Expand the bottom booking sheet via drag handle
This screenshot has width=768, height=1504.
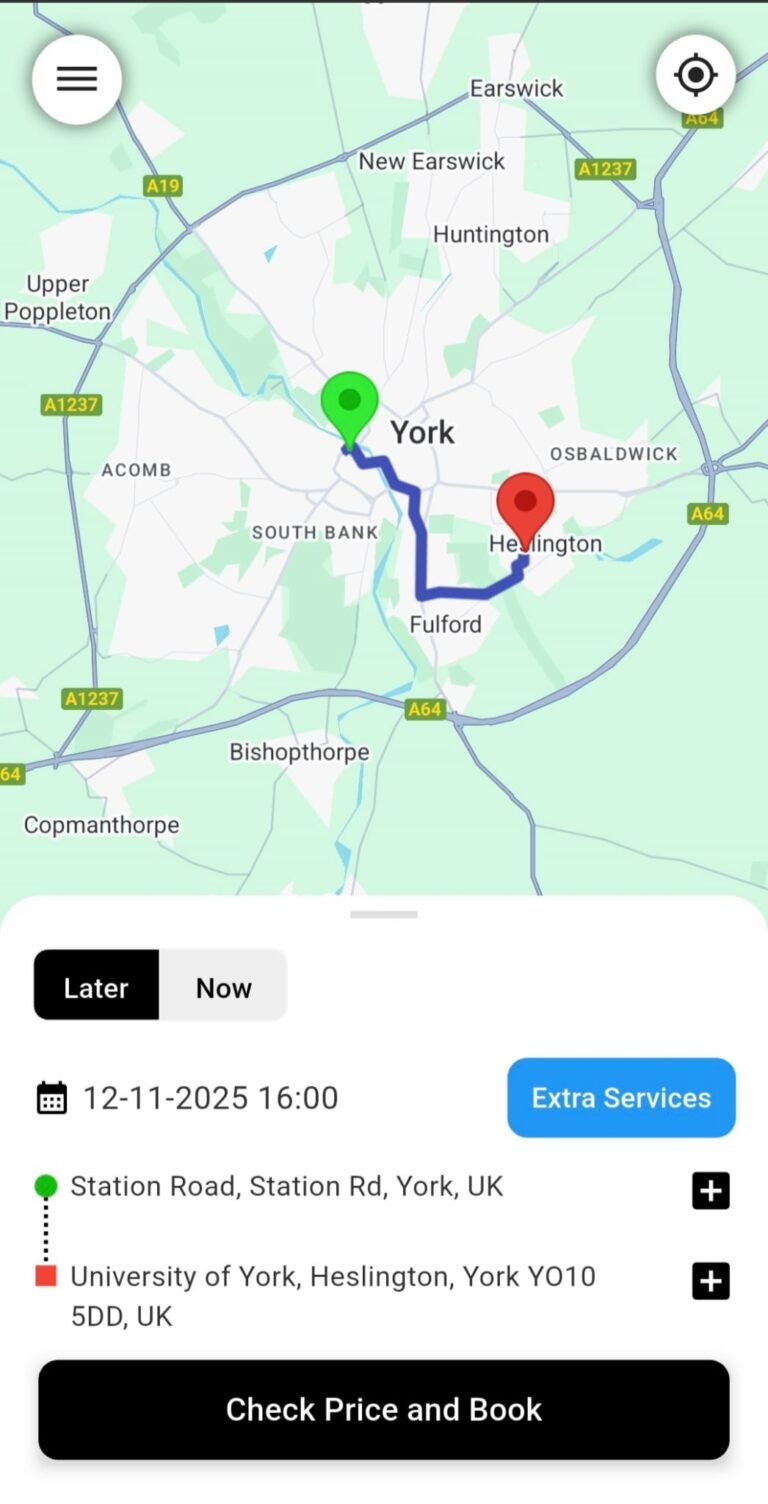[x=384, y=912]
